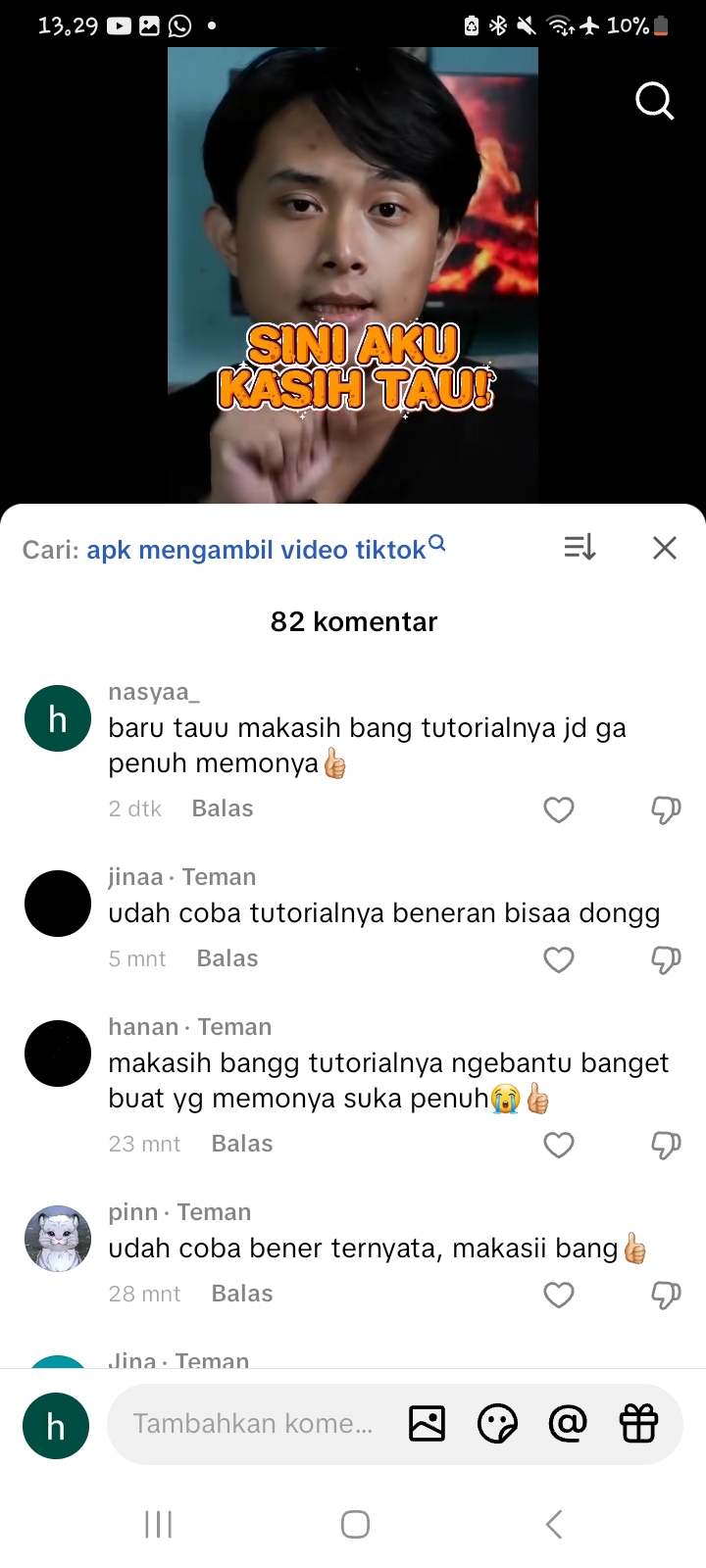The height and width of the screenshot is (1568, 706).
Task: Dislike nasyaa_'s comment
Action: (666, 809)
